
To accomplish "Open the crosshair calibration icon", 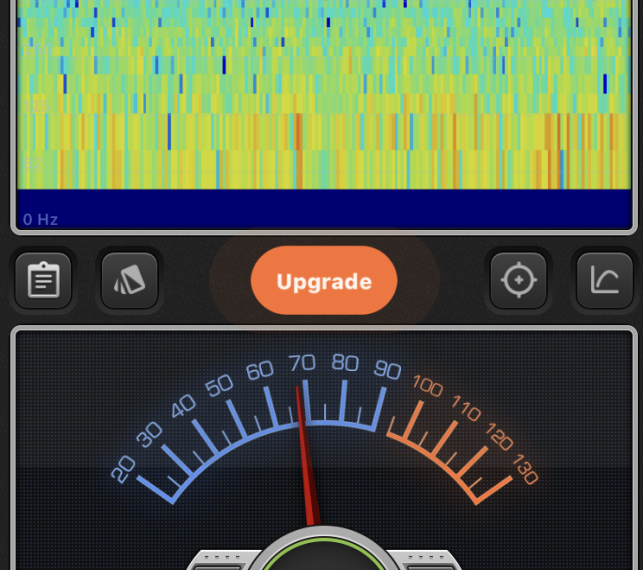I will pos(518,280).
